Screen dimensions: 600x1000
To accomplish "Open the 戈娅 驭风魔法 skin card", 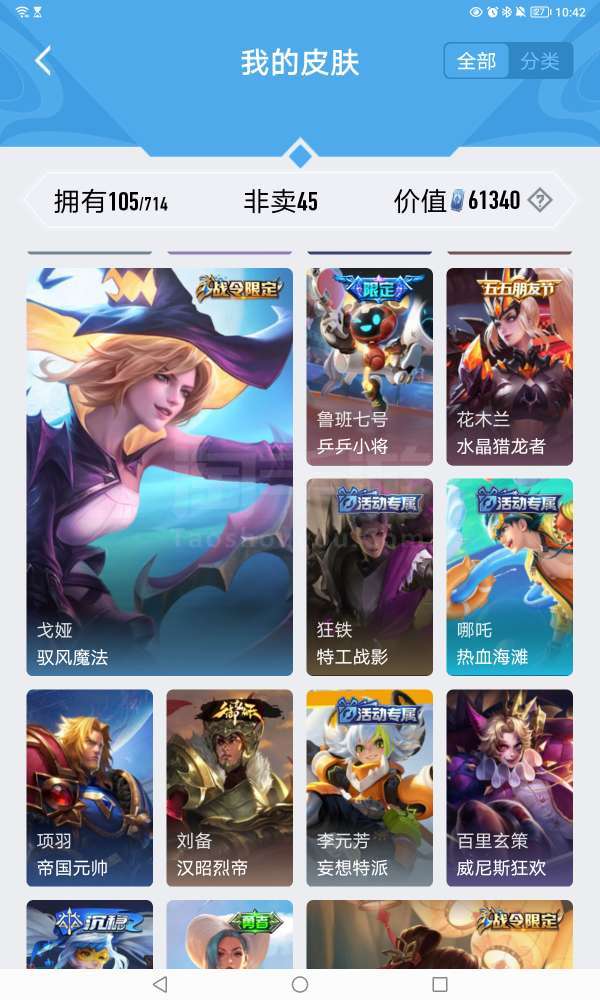I will [x=160, y=471].
